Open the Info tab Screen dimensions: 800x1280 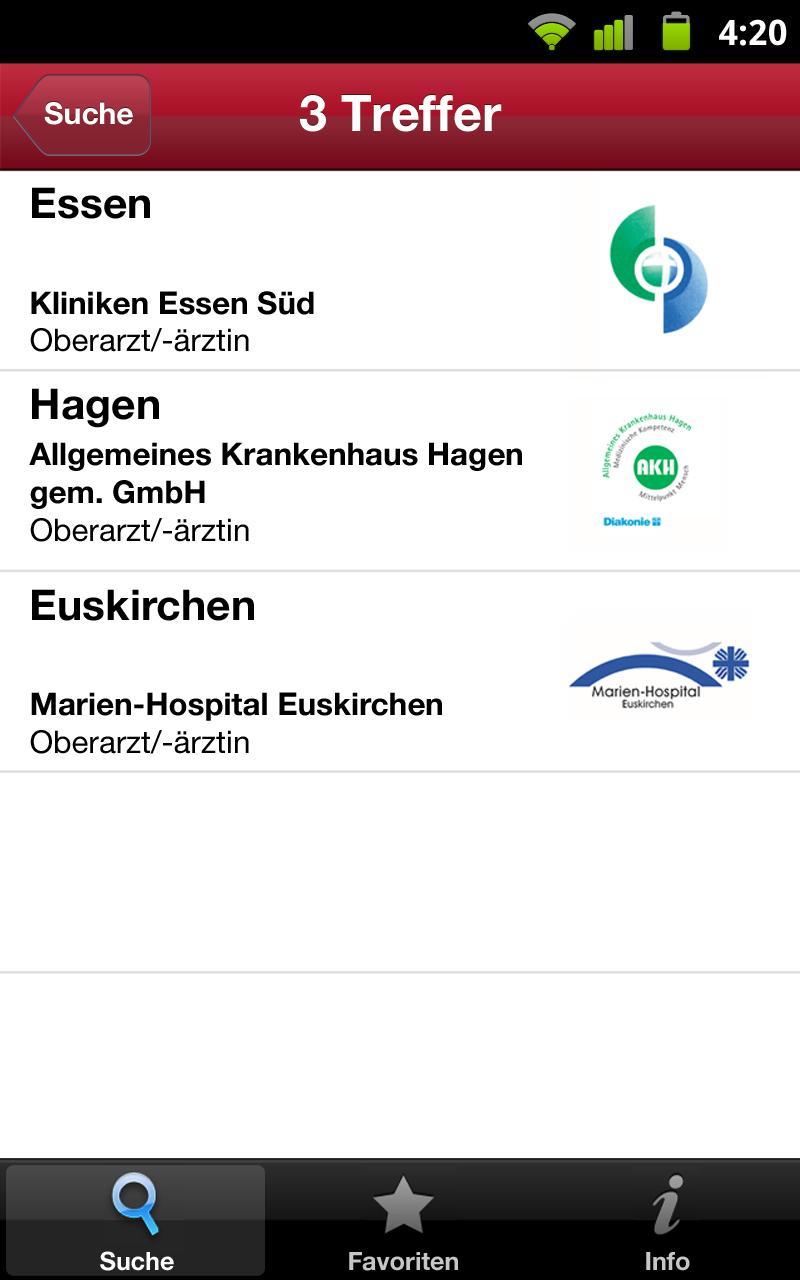coord(666,1222)
